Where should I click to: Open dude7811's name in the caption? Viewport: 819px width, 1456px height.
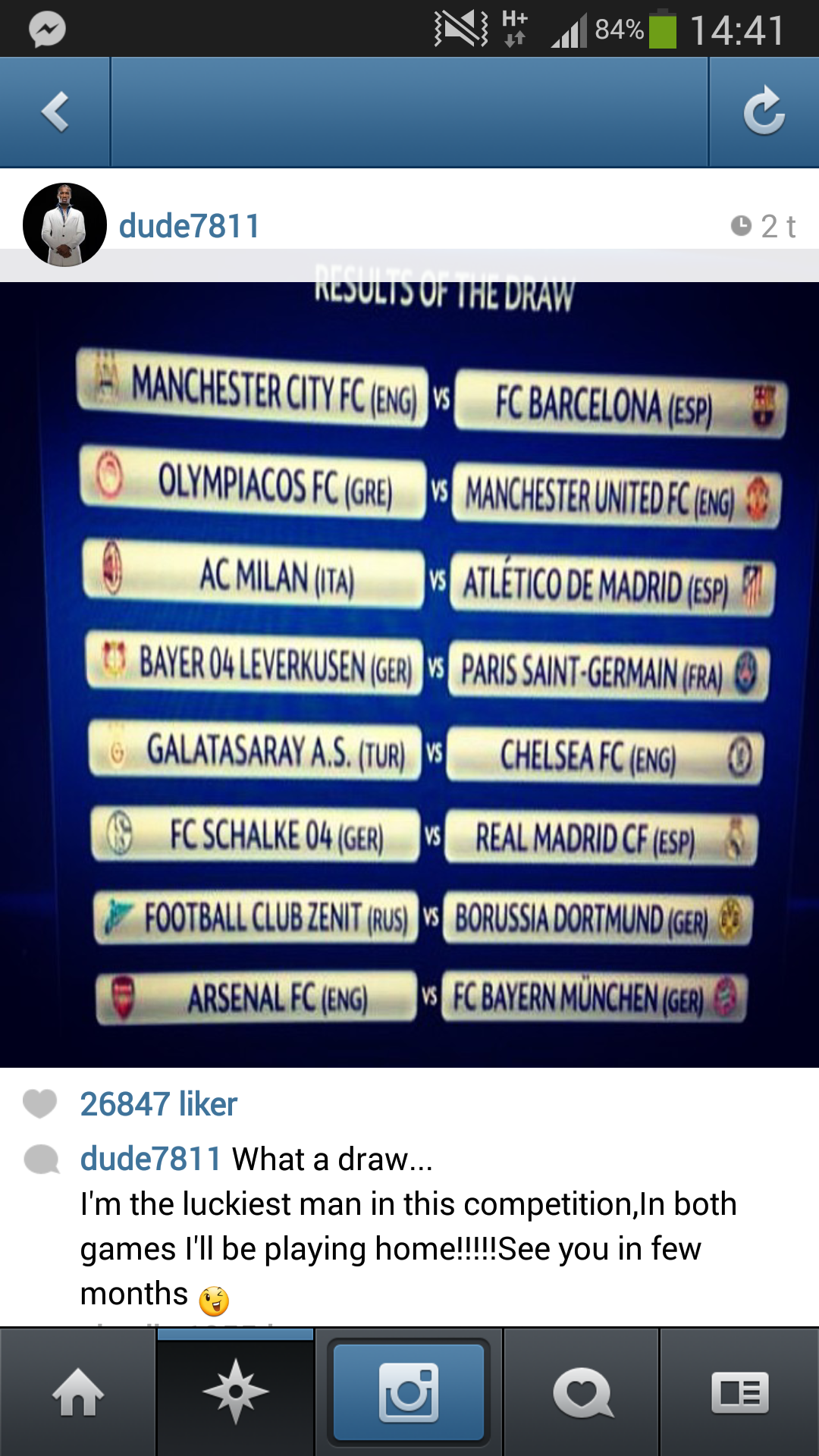151,1159
